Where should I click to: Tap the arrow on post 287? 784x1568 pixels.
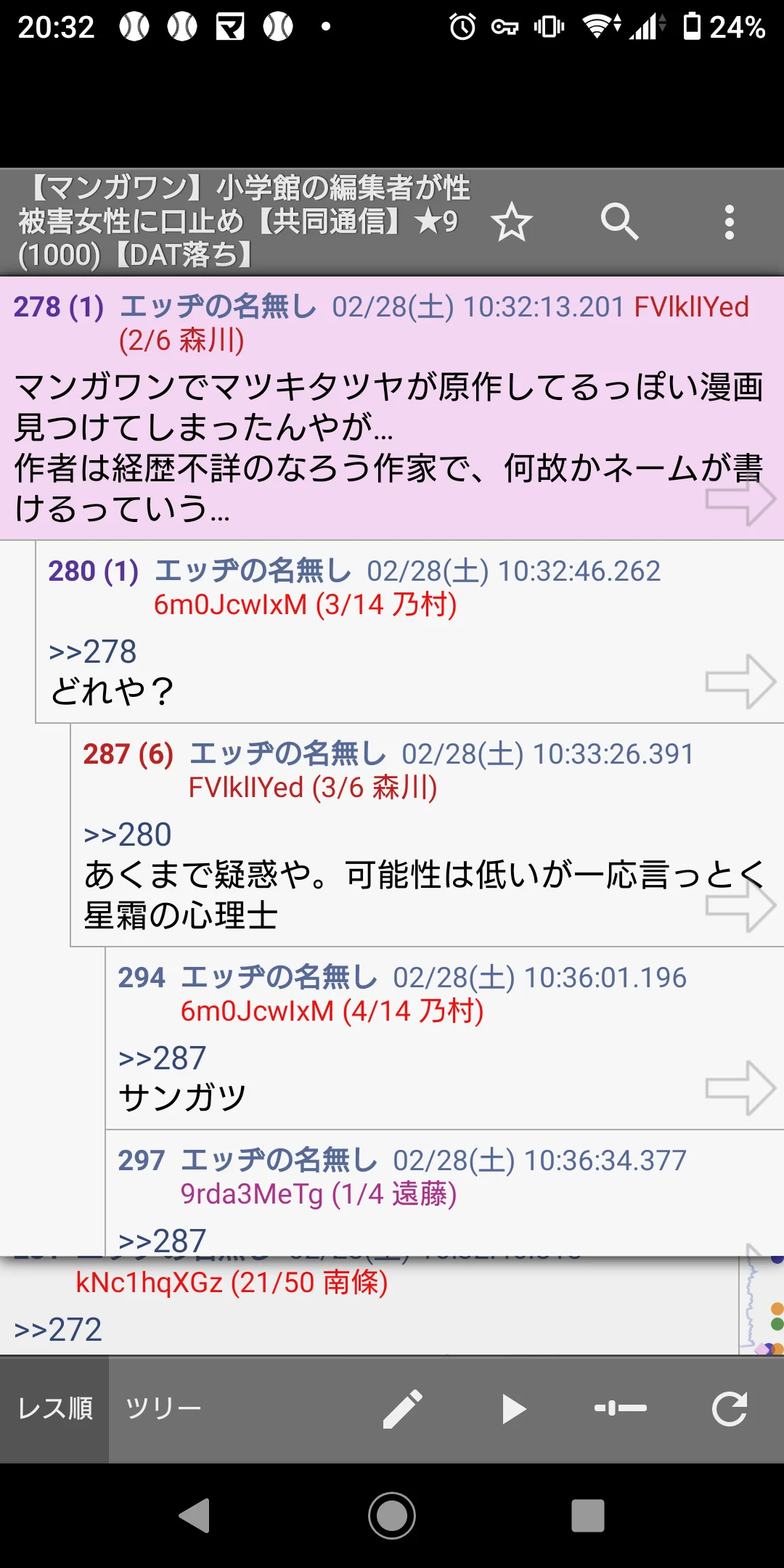point(740,905)
